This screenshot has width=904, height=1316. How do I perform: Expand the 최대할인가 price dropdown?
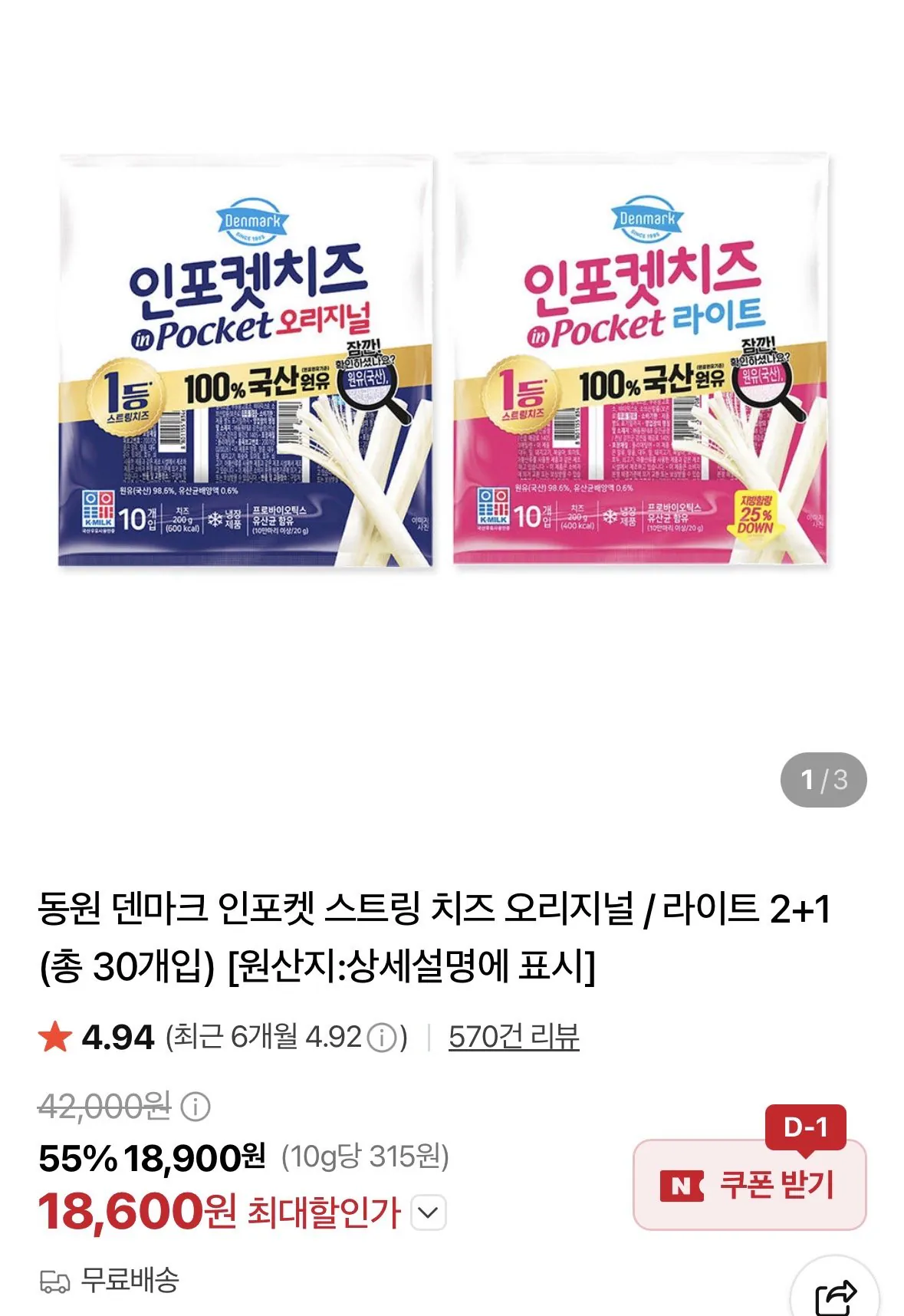tap(429, 1212)
